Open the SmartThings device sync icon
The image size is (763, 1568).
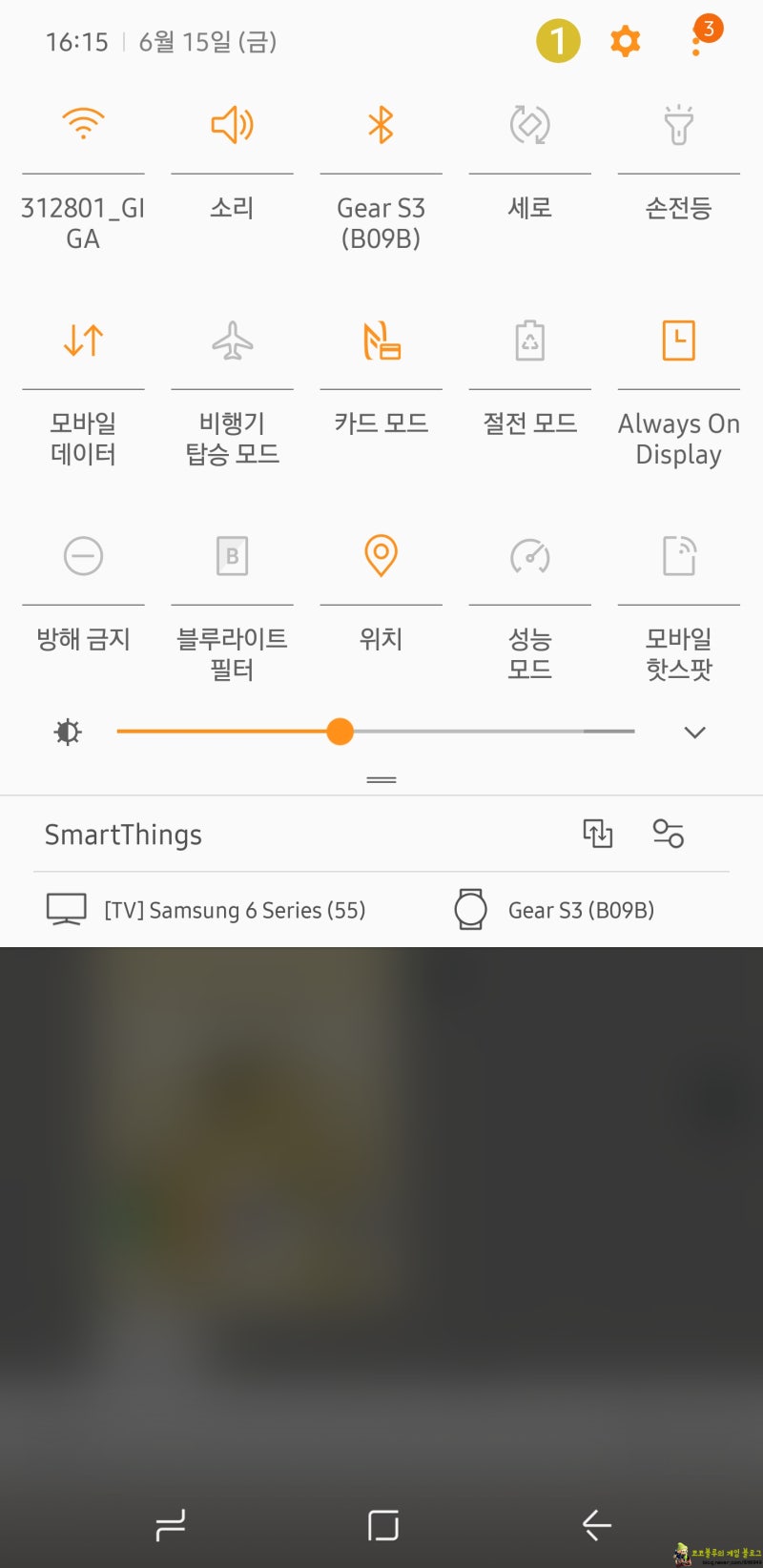(x=599, y=834)
